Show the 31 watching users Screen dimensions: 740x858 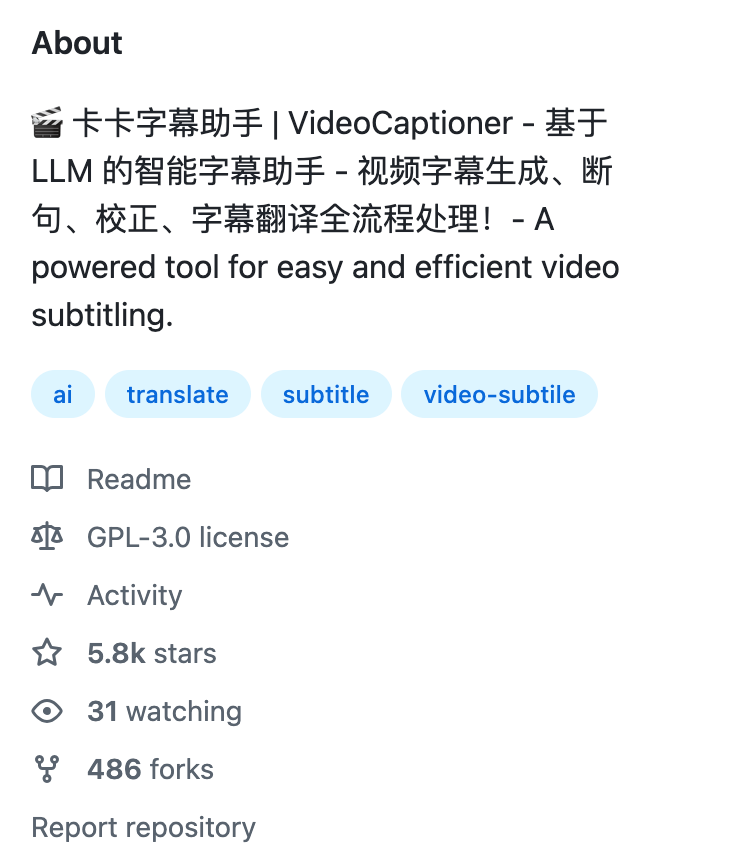pos(164,712)
